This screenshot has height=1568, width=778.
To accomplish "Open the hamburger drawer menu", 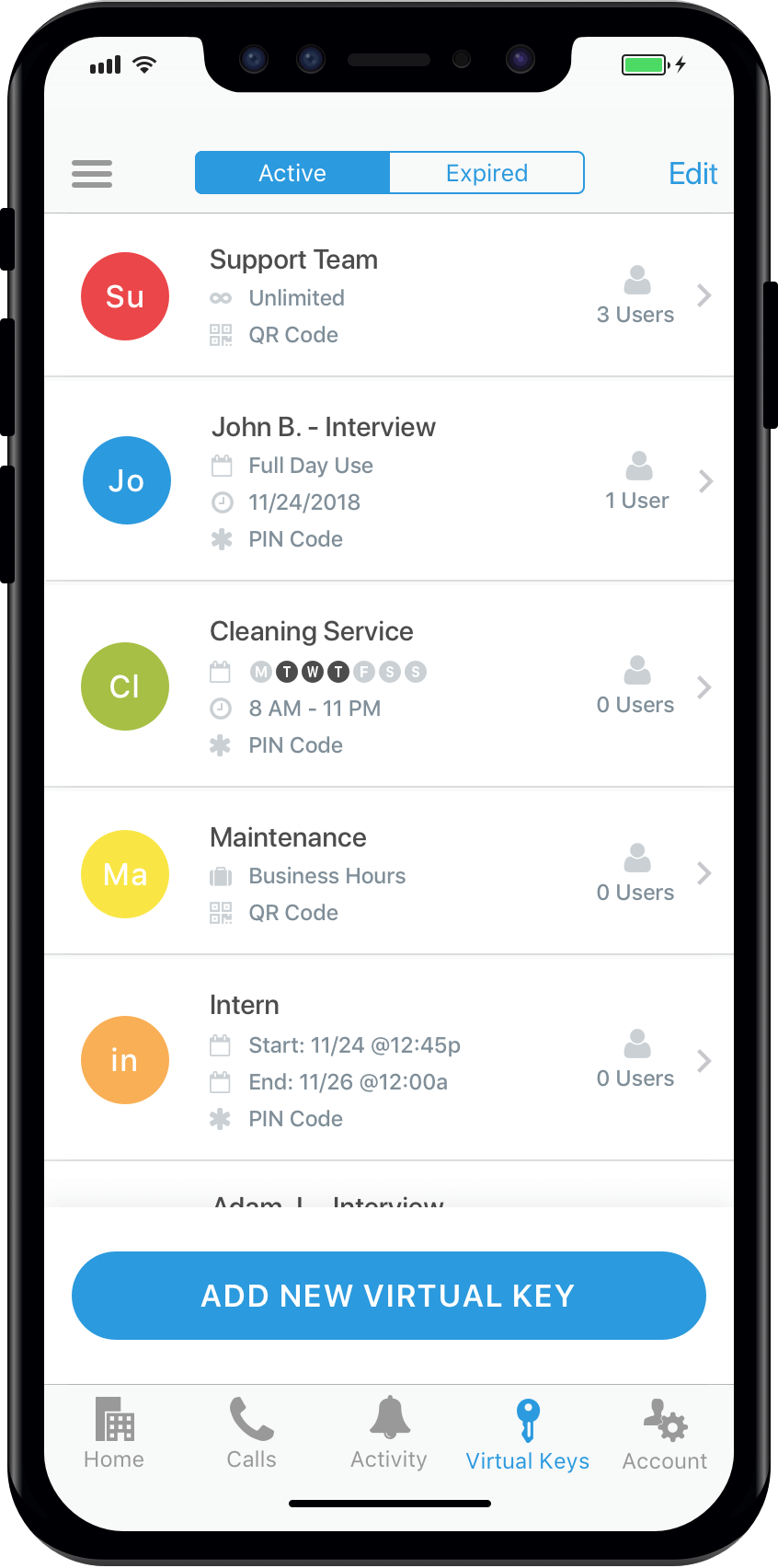I will (92, 173).
